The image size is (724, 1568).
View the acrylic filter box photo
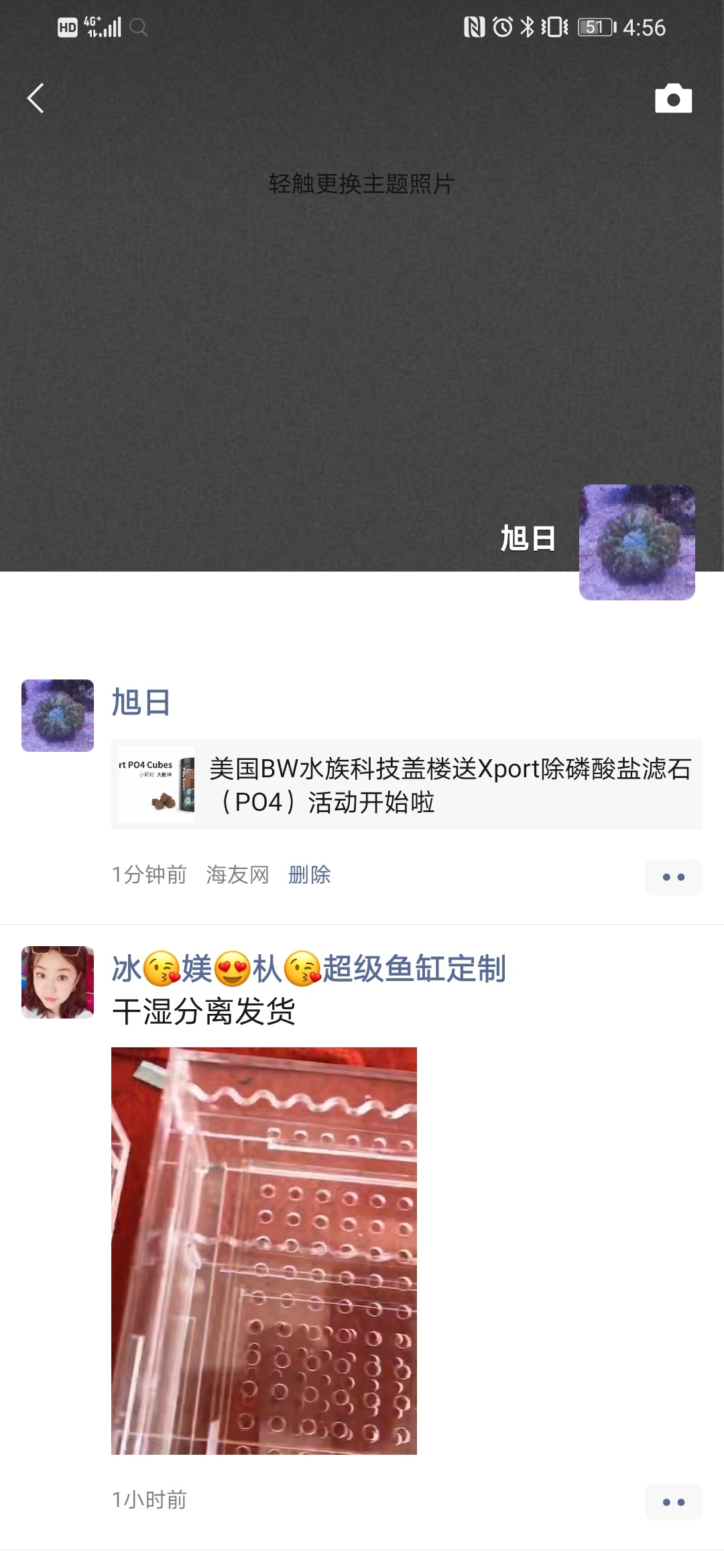(x=264, y=1251)
